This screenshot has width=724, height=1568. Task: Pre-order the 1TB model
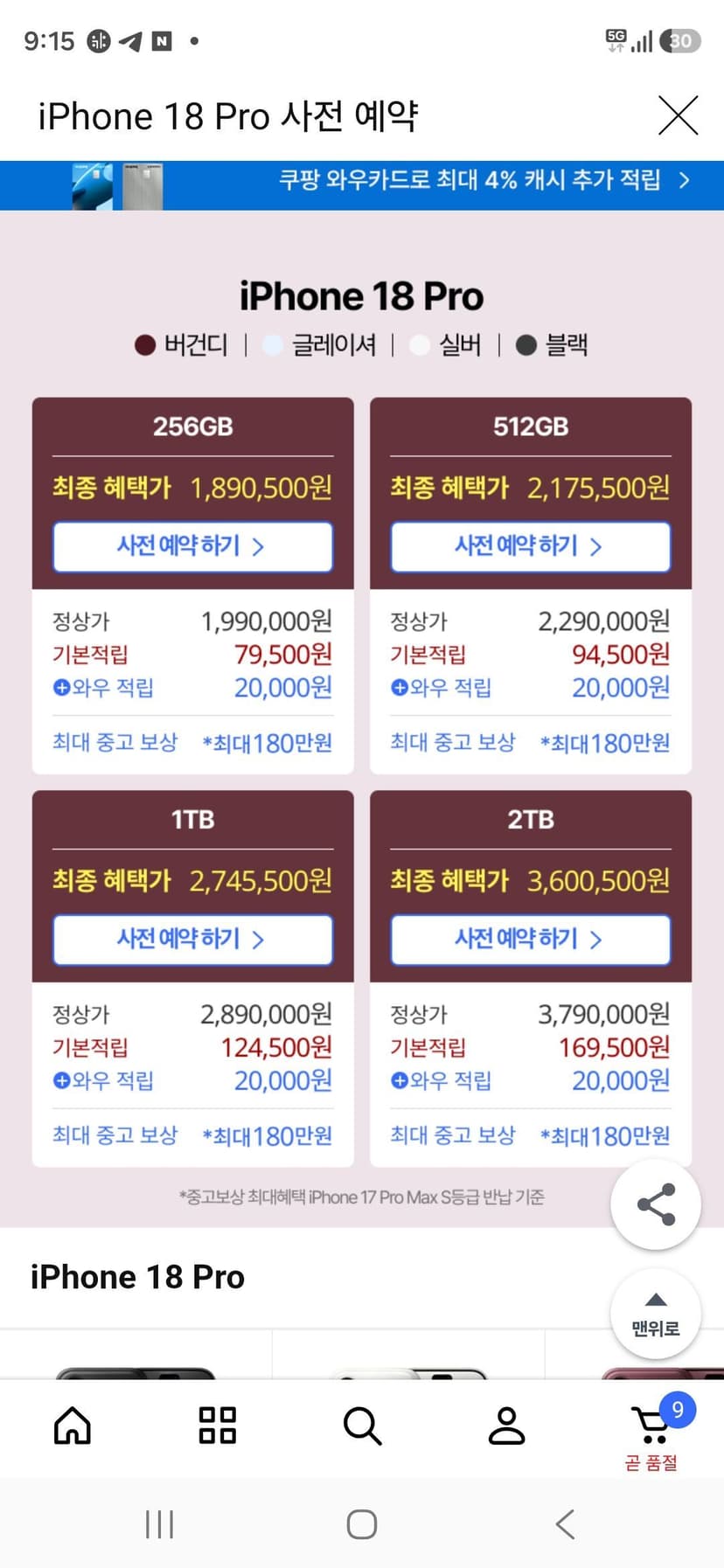tap(193, 940)
